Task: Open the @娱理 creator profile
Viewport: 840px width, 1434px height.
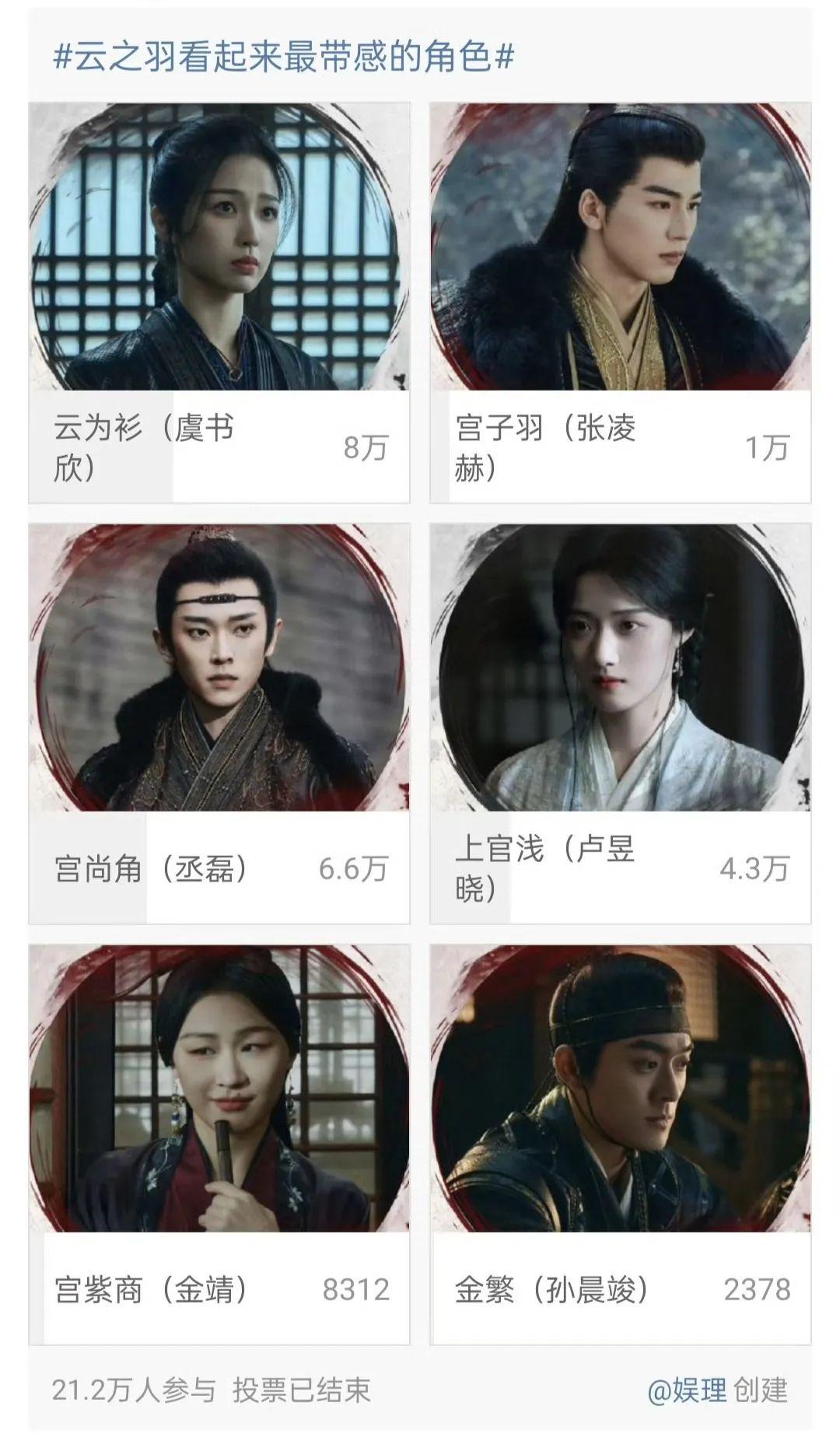Action: click(686, 1390)
